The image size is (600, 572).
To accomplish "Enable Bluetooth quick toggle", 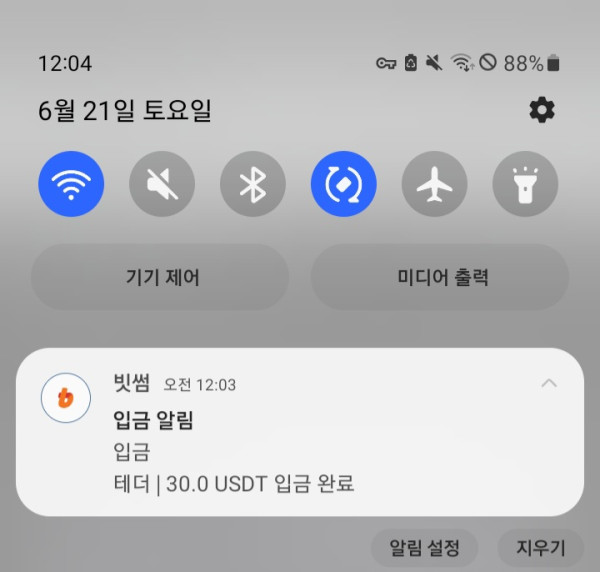I will pos(253,184).
